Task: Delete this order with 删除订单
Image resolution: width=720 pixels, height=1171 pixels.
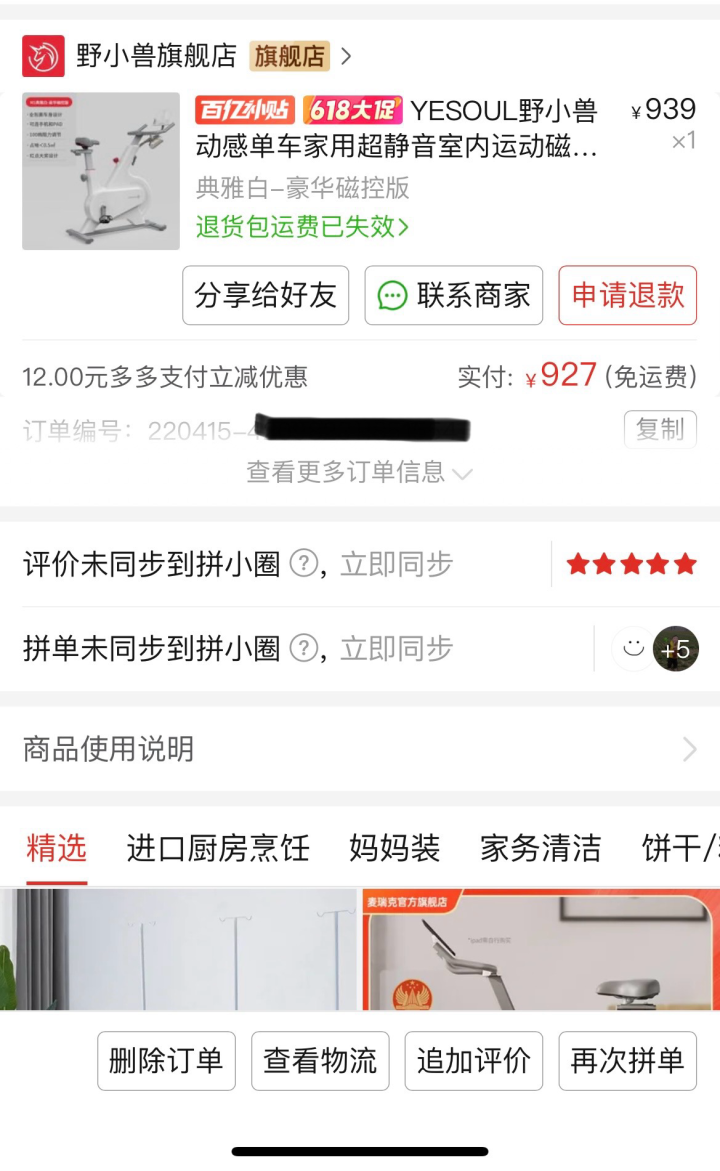Action: click(x=166, y=1061)
